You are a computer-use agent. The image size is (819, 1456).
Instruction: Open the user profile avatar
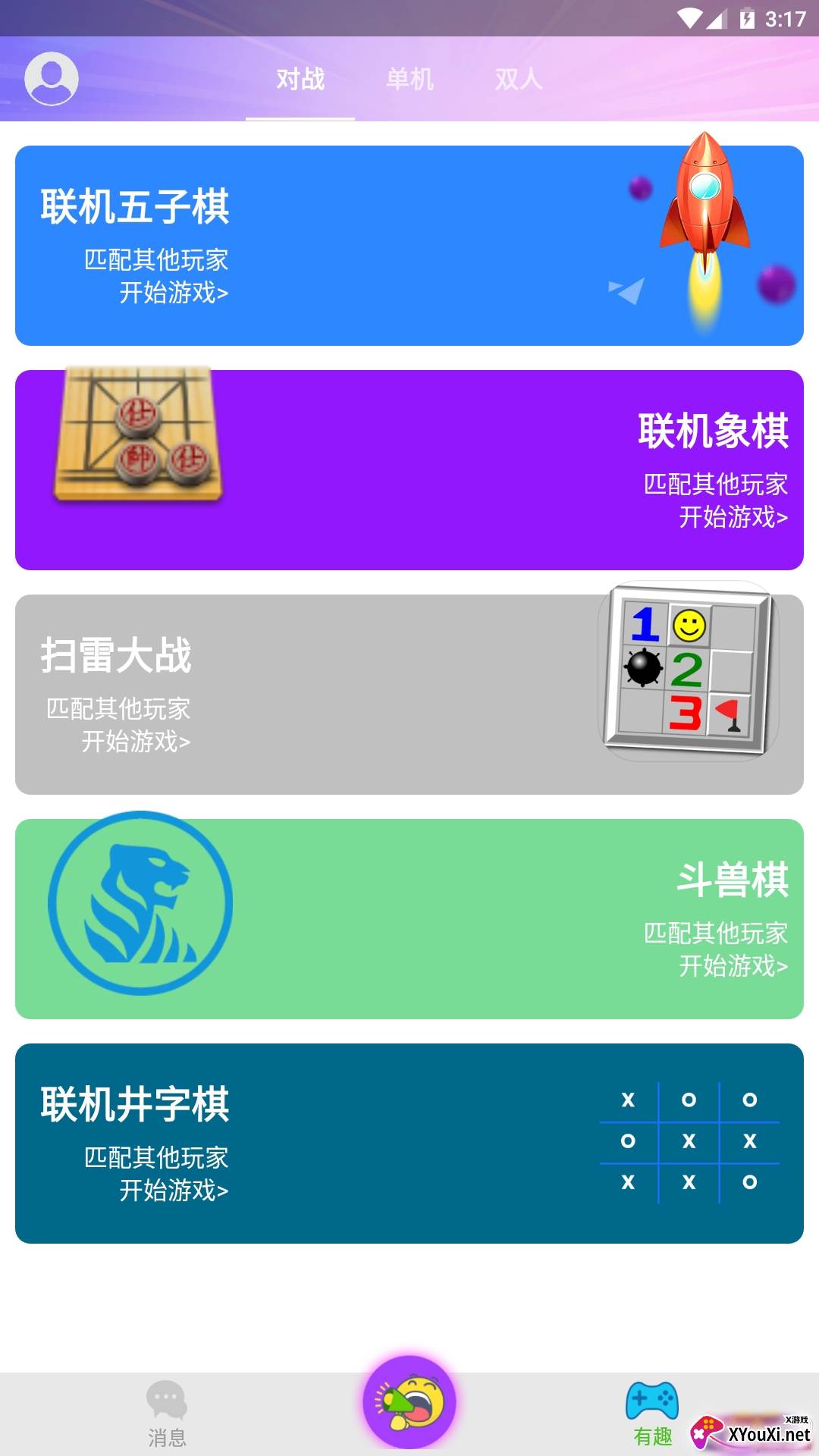tap(52, 78)
